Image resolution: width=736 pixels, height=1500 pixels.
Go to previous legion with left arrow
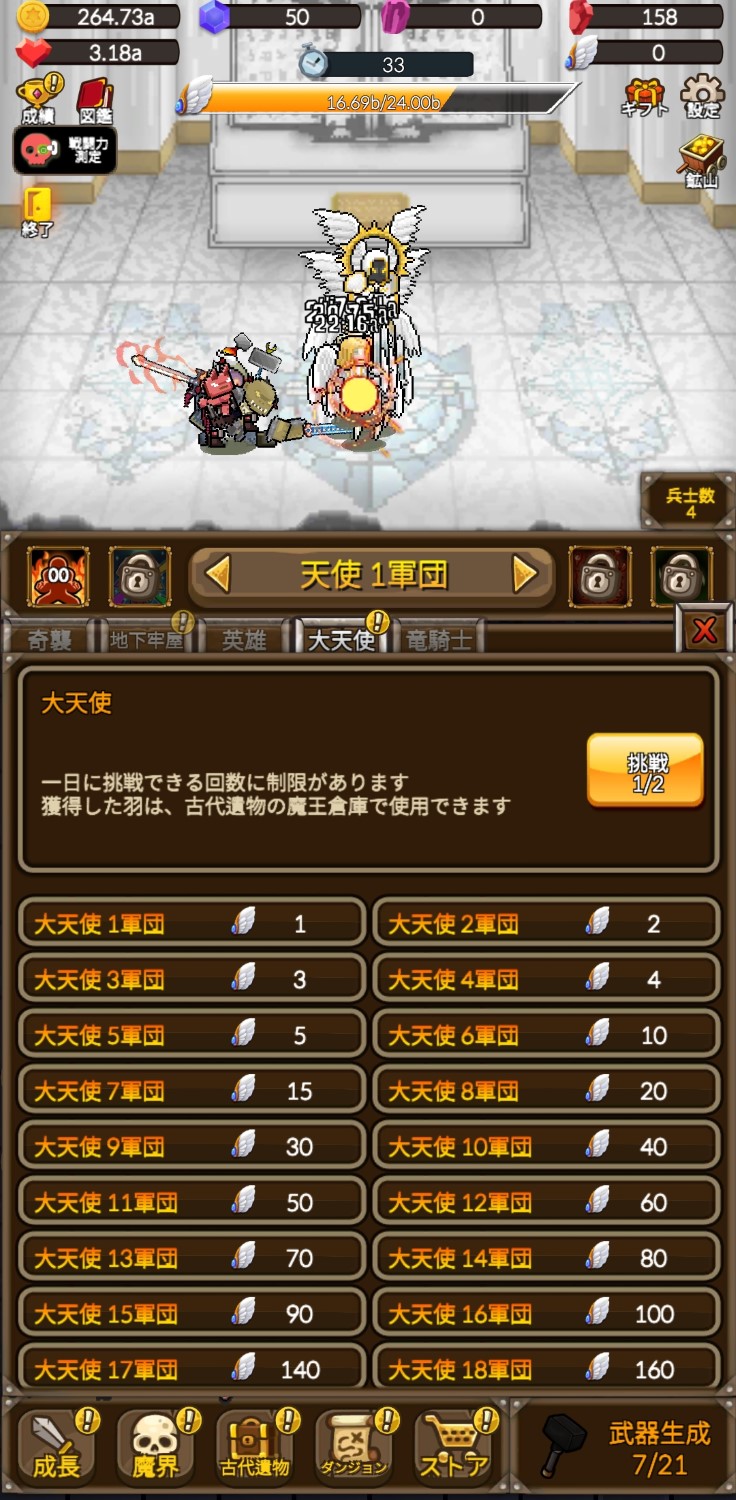[218, 575]
